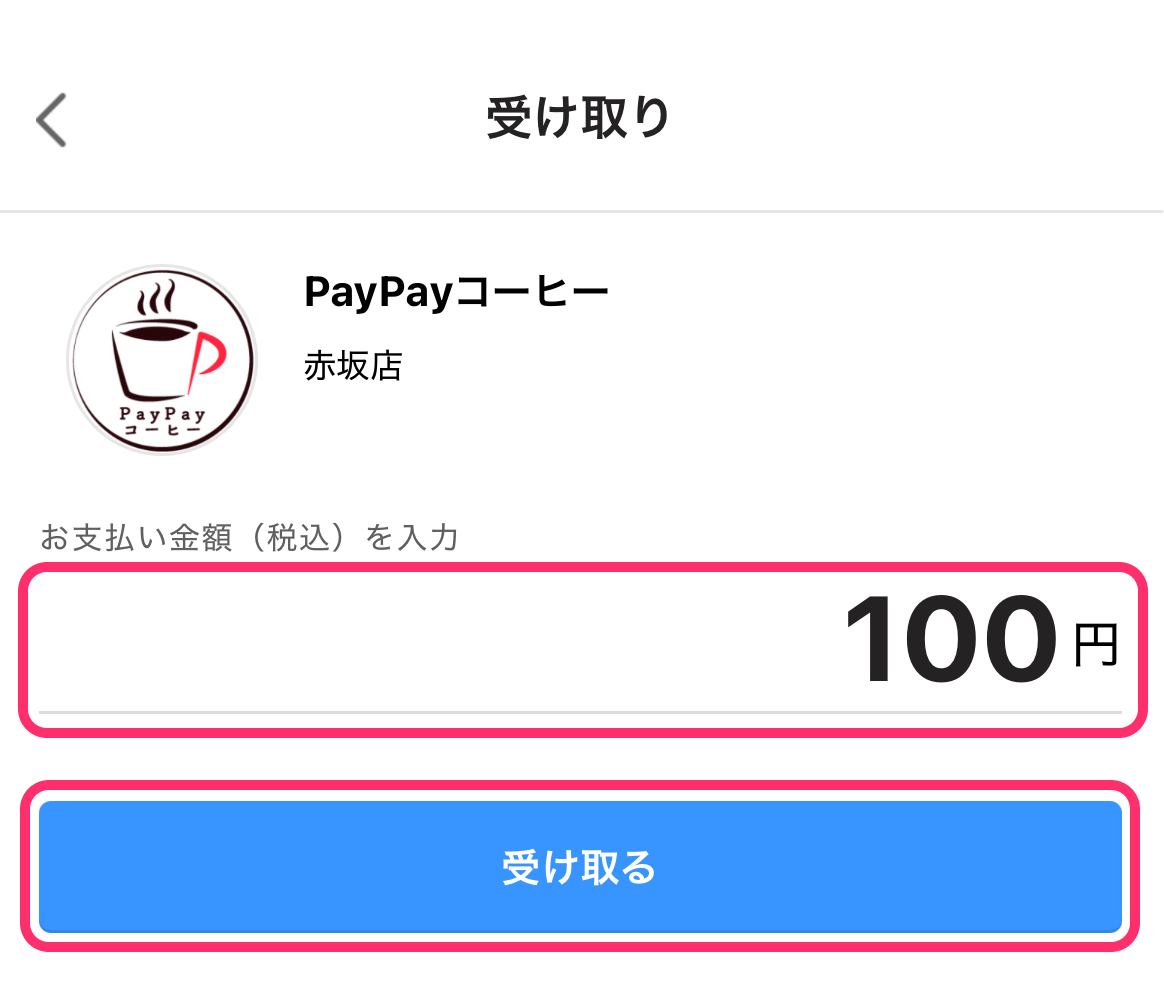Screen dimensions: 1164x1004
Task: Go back using the top-left arrow
Action: pos(51,120)
